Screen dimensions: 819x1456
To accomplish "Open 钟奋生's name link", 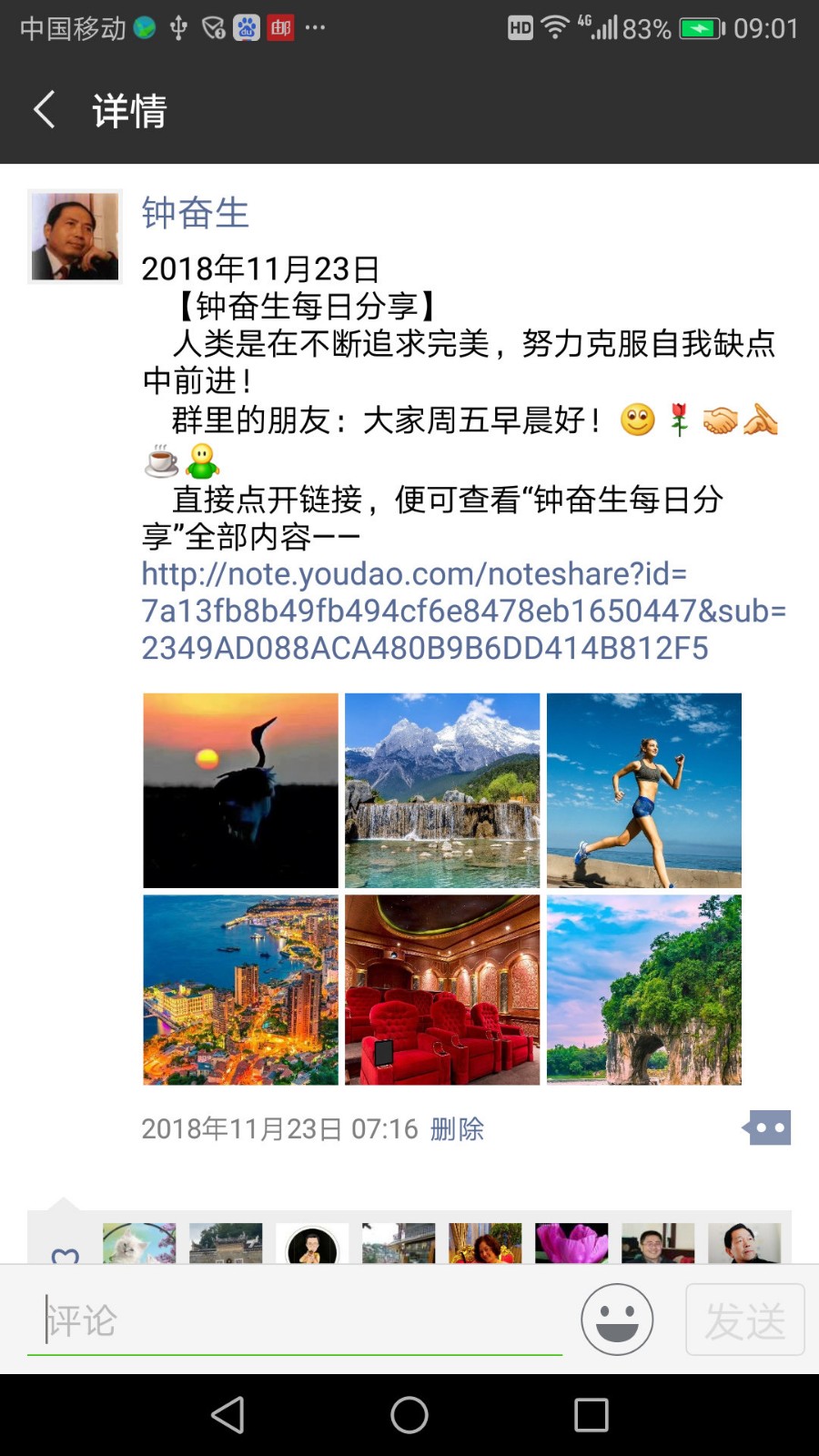I will (x=196, y=213).
